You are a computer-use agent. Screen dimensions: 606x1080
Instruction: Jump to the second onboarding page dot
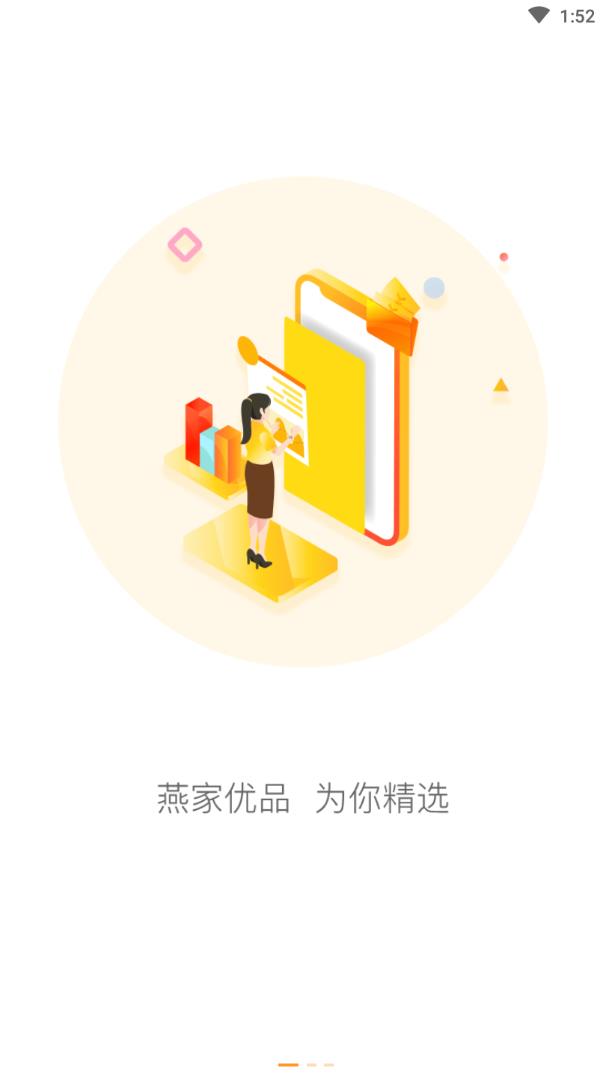[x=312, y=1065]
